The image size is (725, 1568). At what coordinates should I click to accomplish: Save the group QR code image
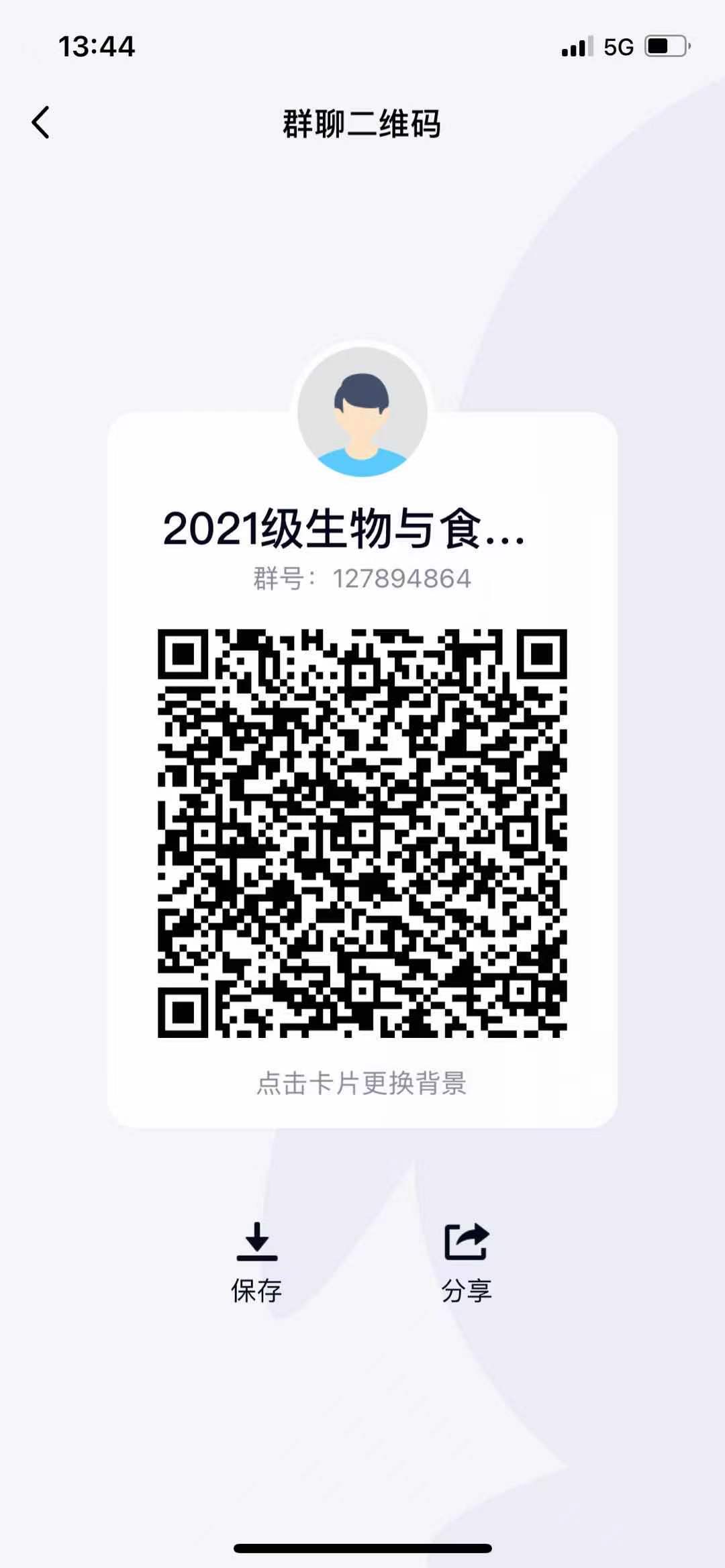tap(256, 1261)
